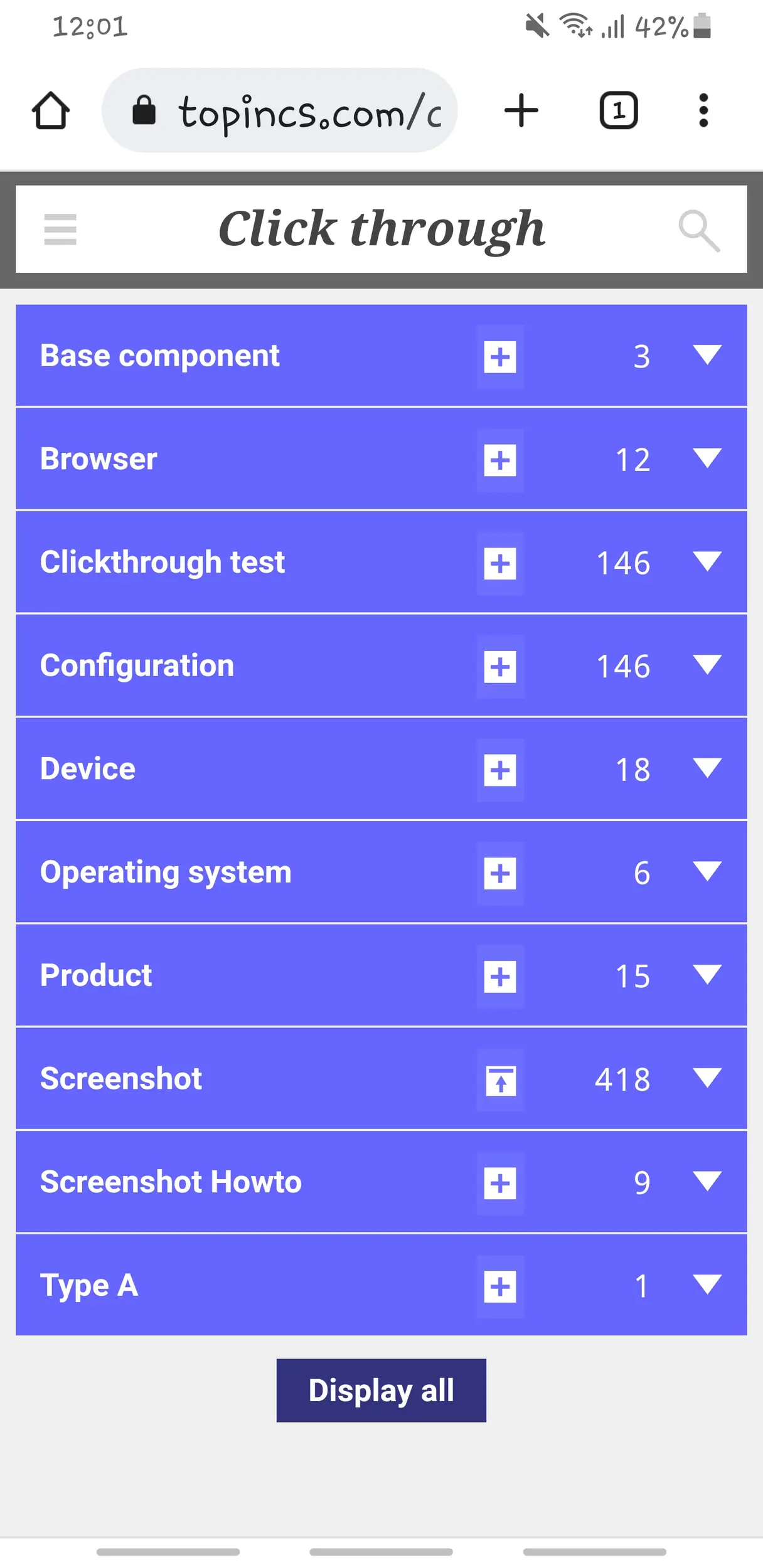Screen dimensions: 763x1568
Task: Add a new Product
Action: 499,977
